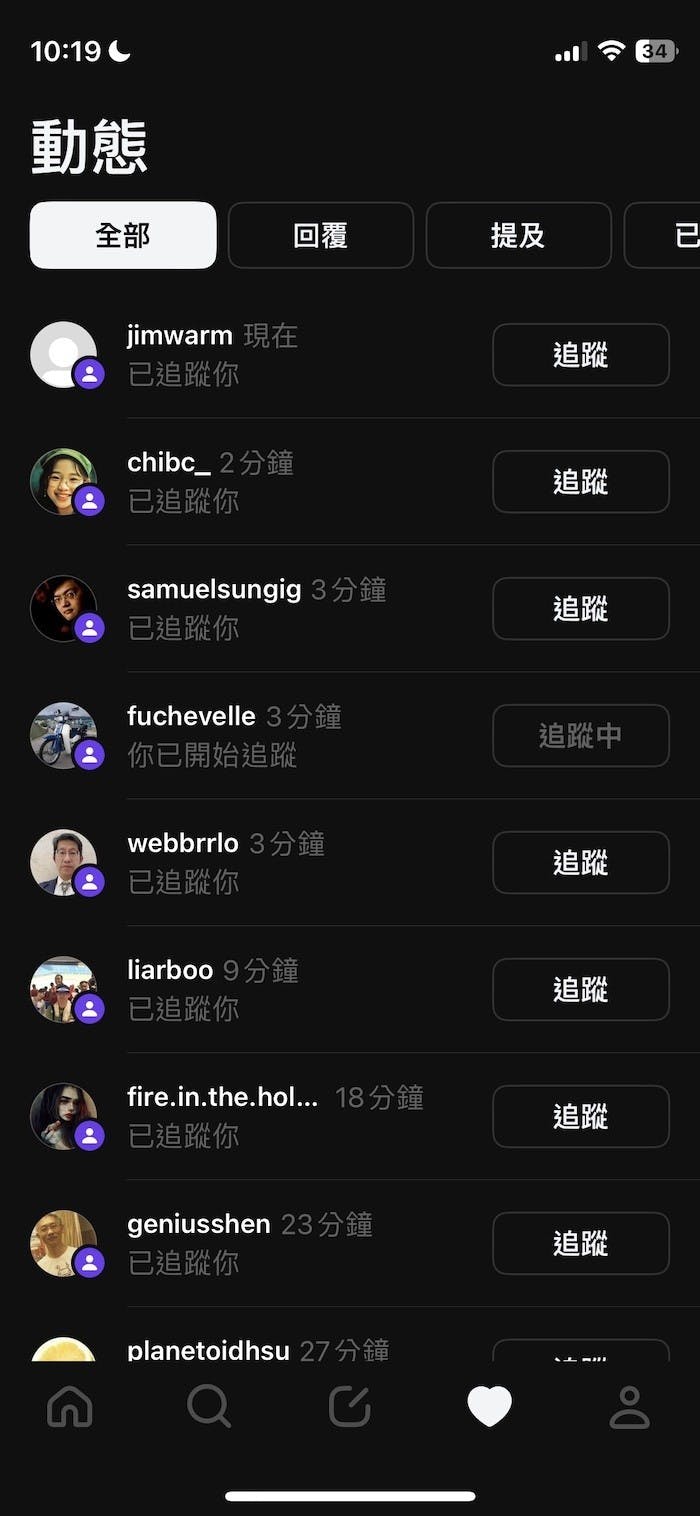The height and width of the screenshot is (1516, 700).
Task: Follow back geniusshen
Action: (580, 1243)
